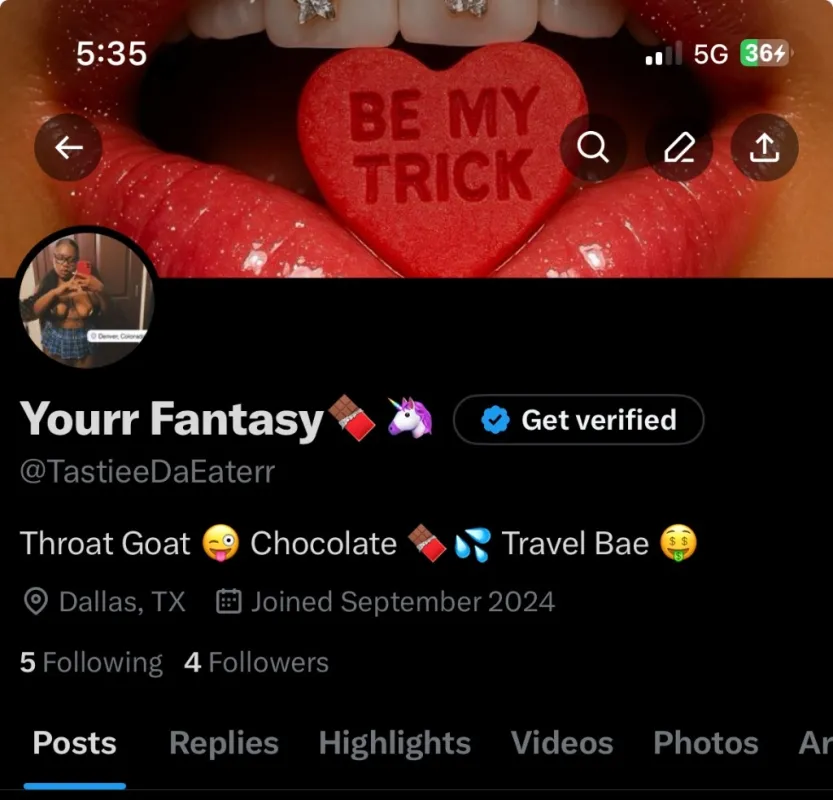Switch to the Replies tab
Image resolution: width=833 pixels, height=800 pixels.
click(224, 743)
